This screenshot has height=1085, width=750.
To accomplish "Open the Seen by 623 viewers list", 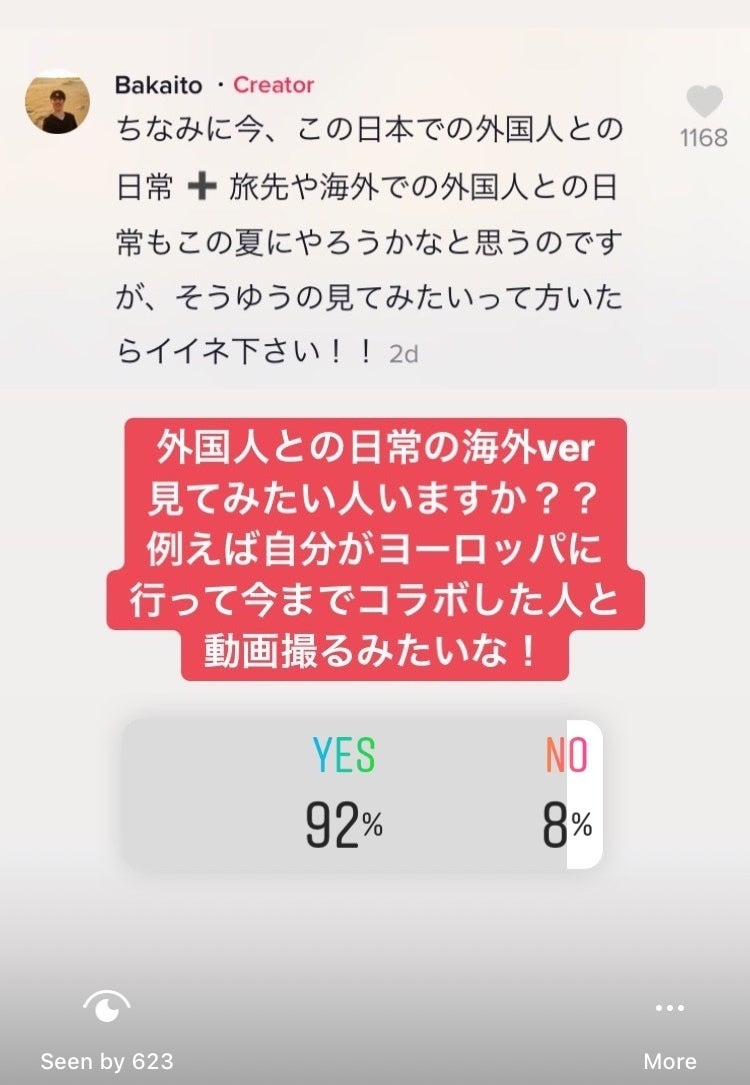I will [x=107, y=1030].
